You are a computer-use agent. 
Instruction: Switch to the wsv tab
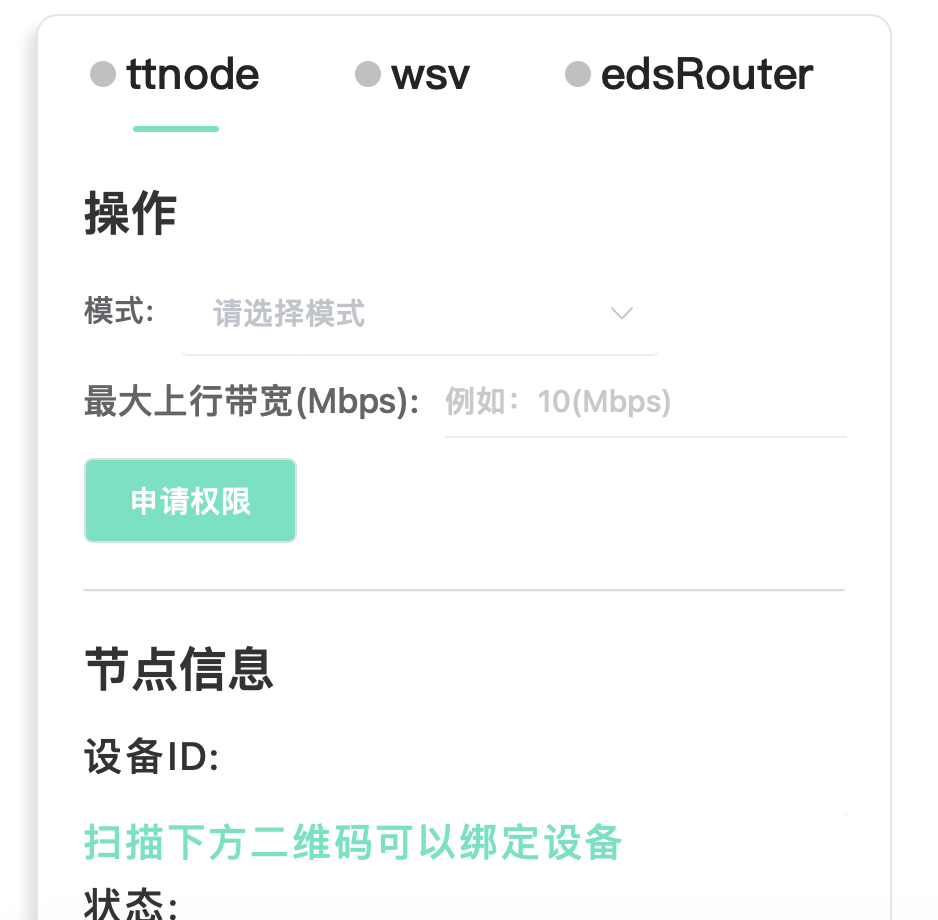413,76
